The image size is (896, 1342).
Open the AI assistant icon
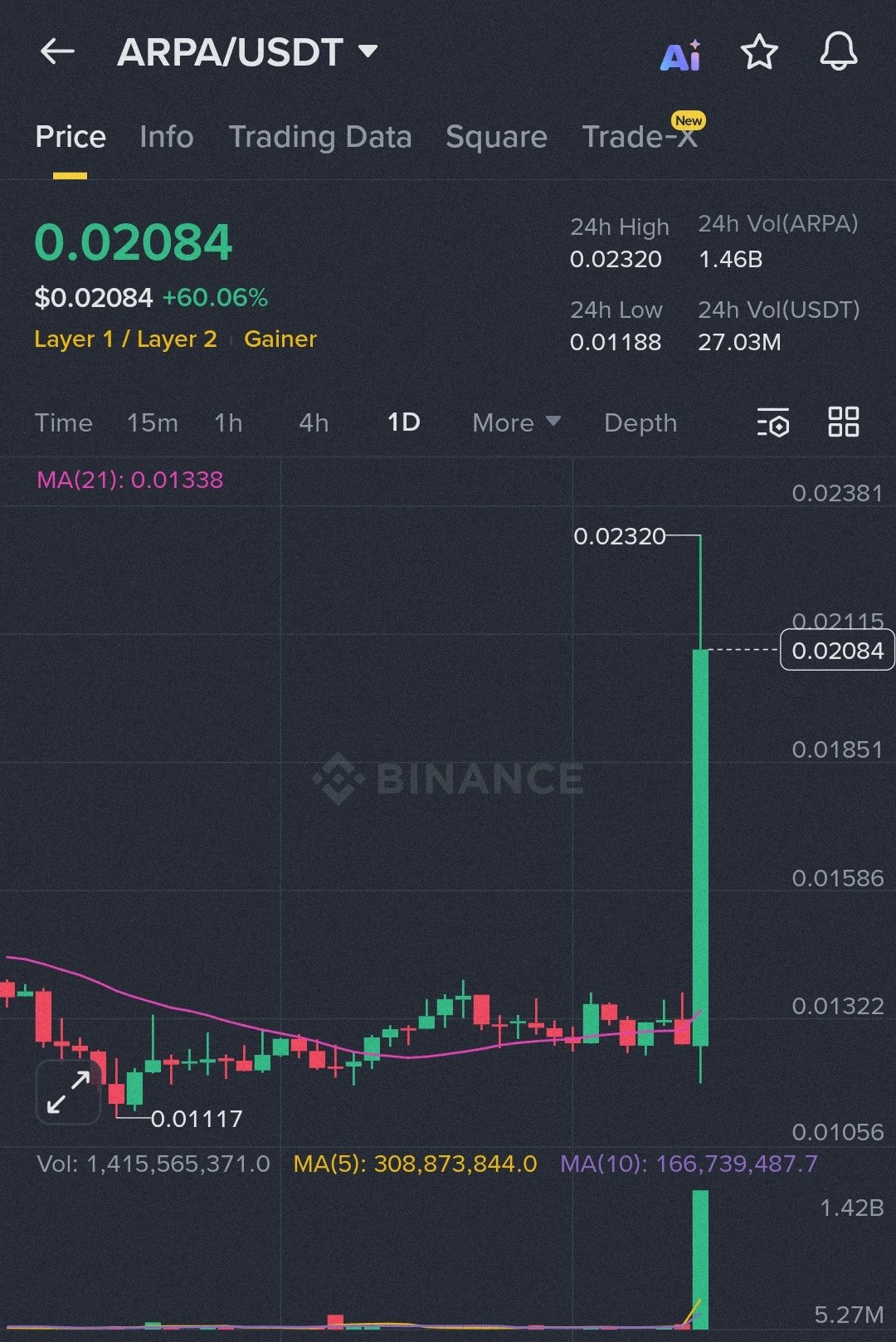[680, 55]
